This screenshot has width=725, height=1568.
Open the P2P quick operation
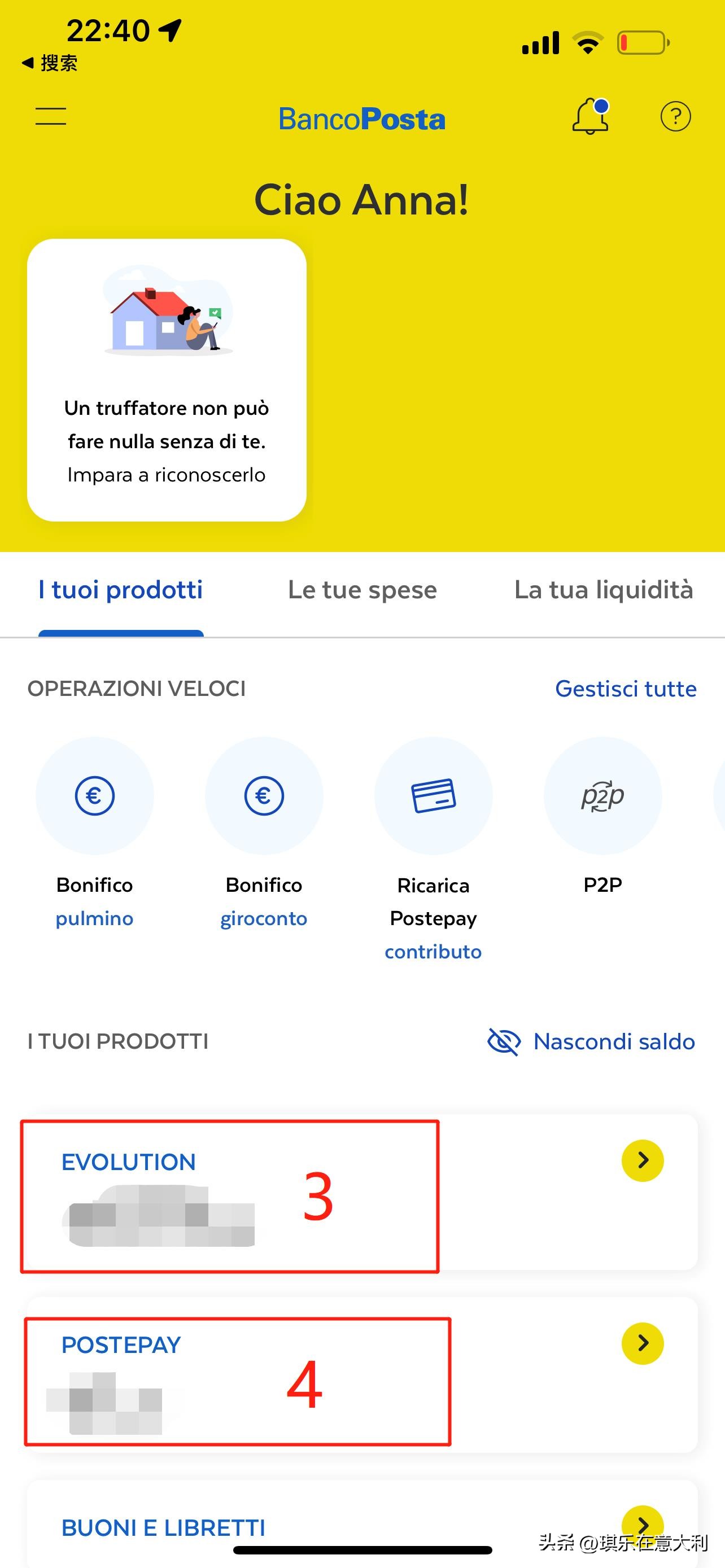pos(602,796)
